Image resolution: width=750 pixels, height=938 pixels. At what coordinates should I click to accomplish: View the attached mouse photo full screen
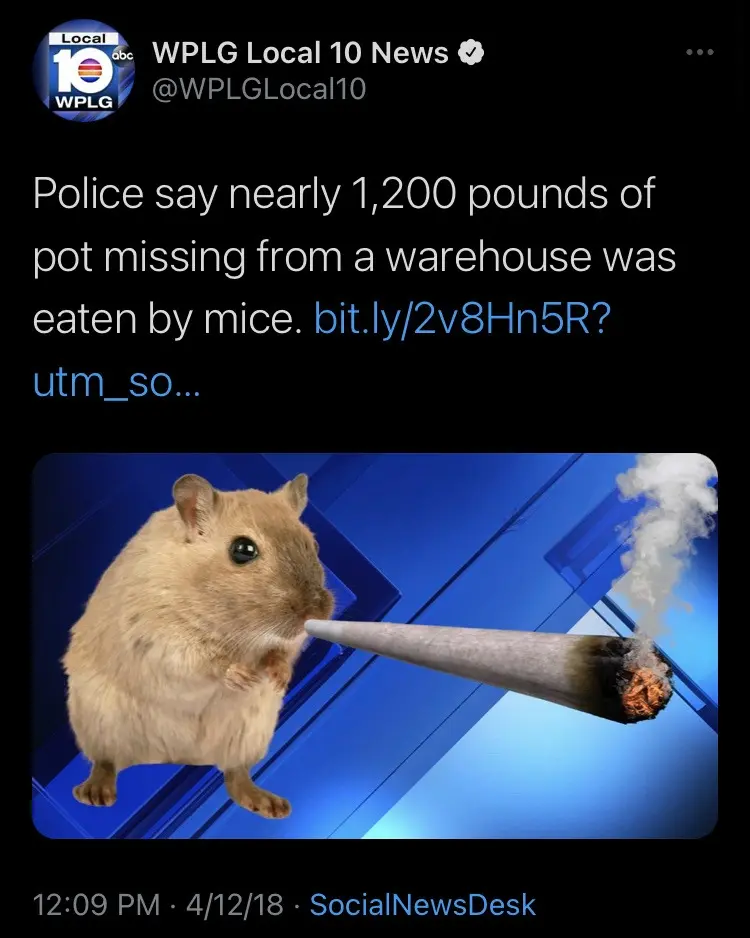point(375,645)
